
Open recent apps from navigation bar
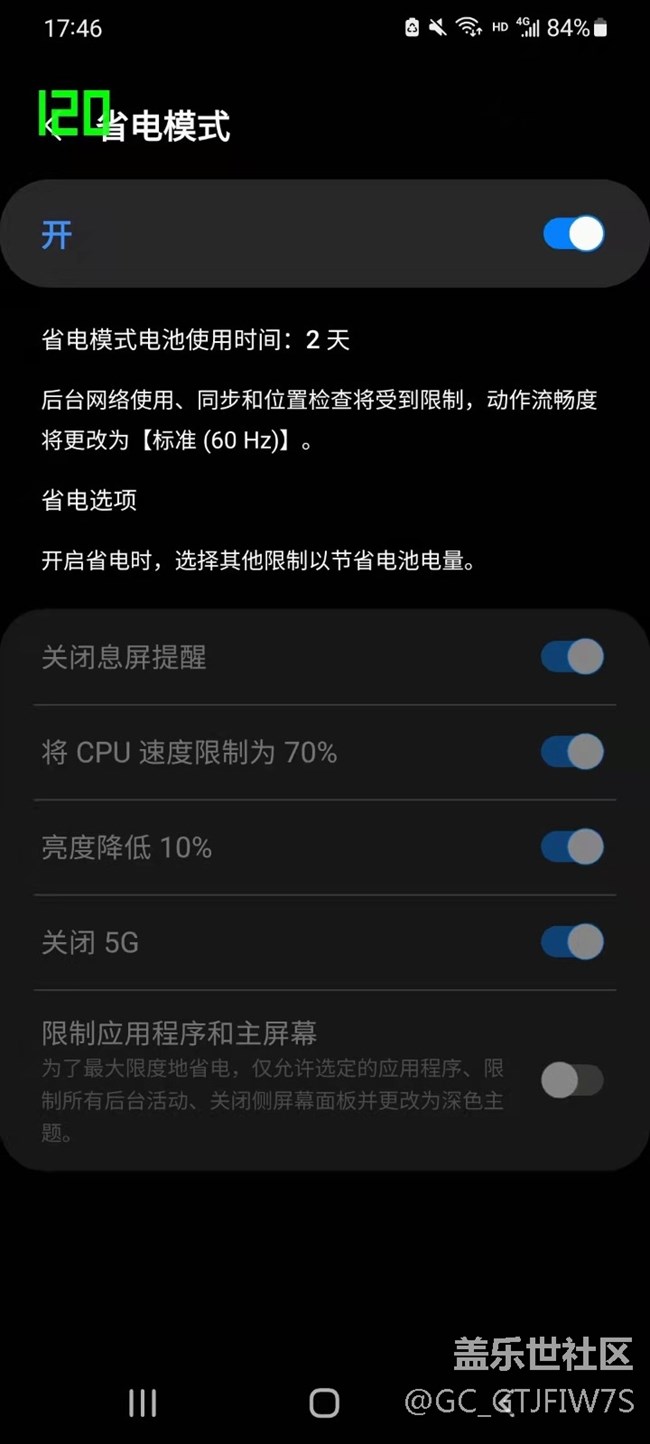click(x=143, y=1403)
